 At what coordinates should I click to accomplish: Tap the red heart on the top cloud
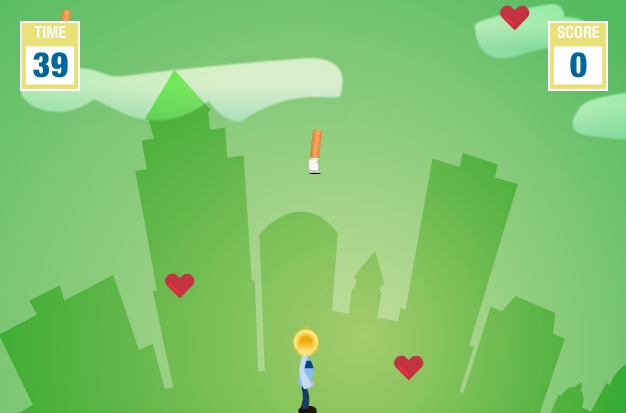(514, 17)
